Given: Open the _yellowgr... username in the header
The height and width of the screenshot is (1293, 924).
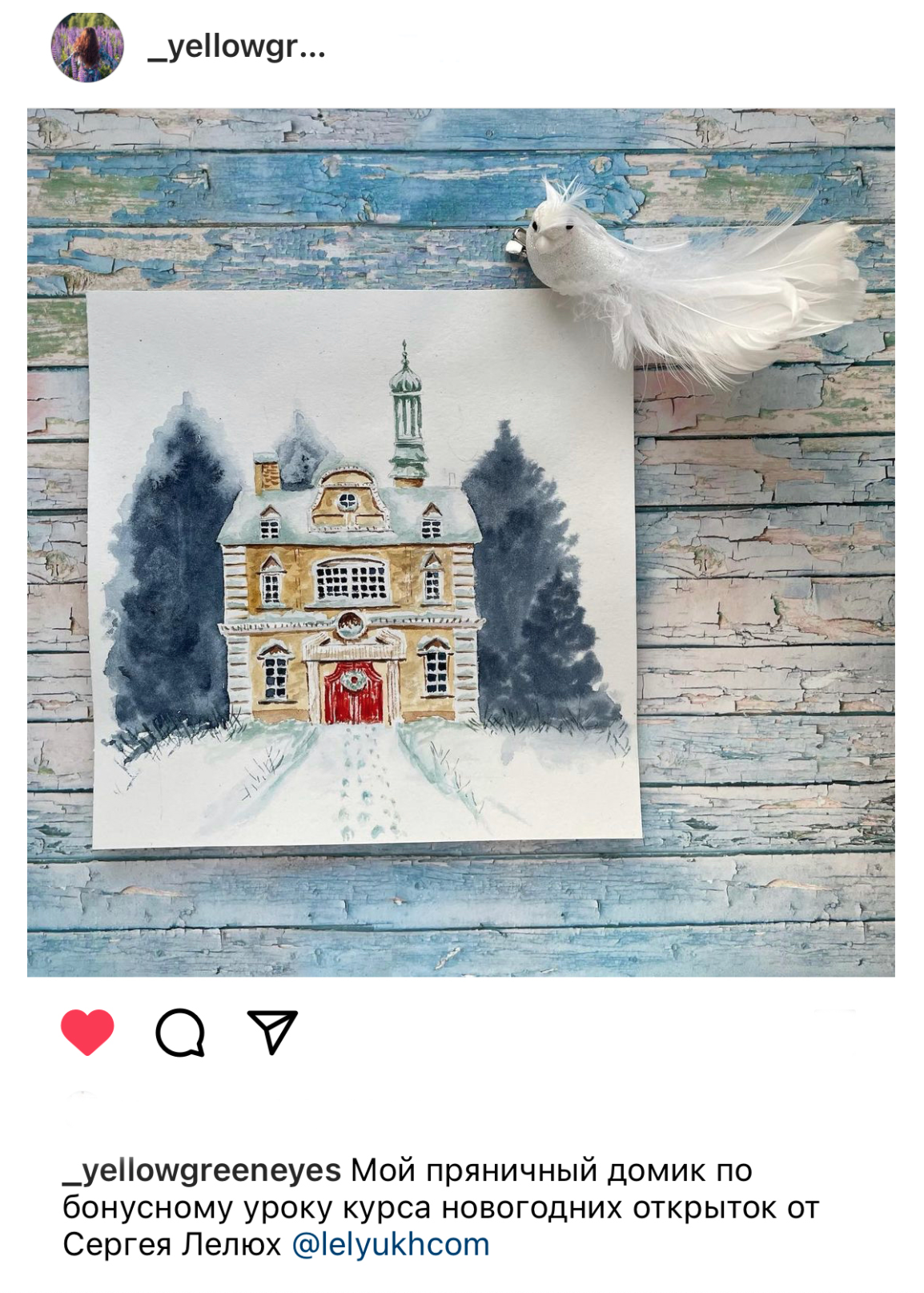Looking at the screenshot, I should click(236, 48).
